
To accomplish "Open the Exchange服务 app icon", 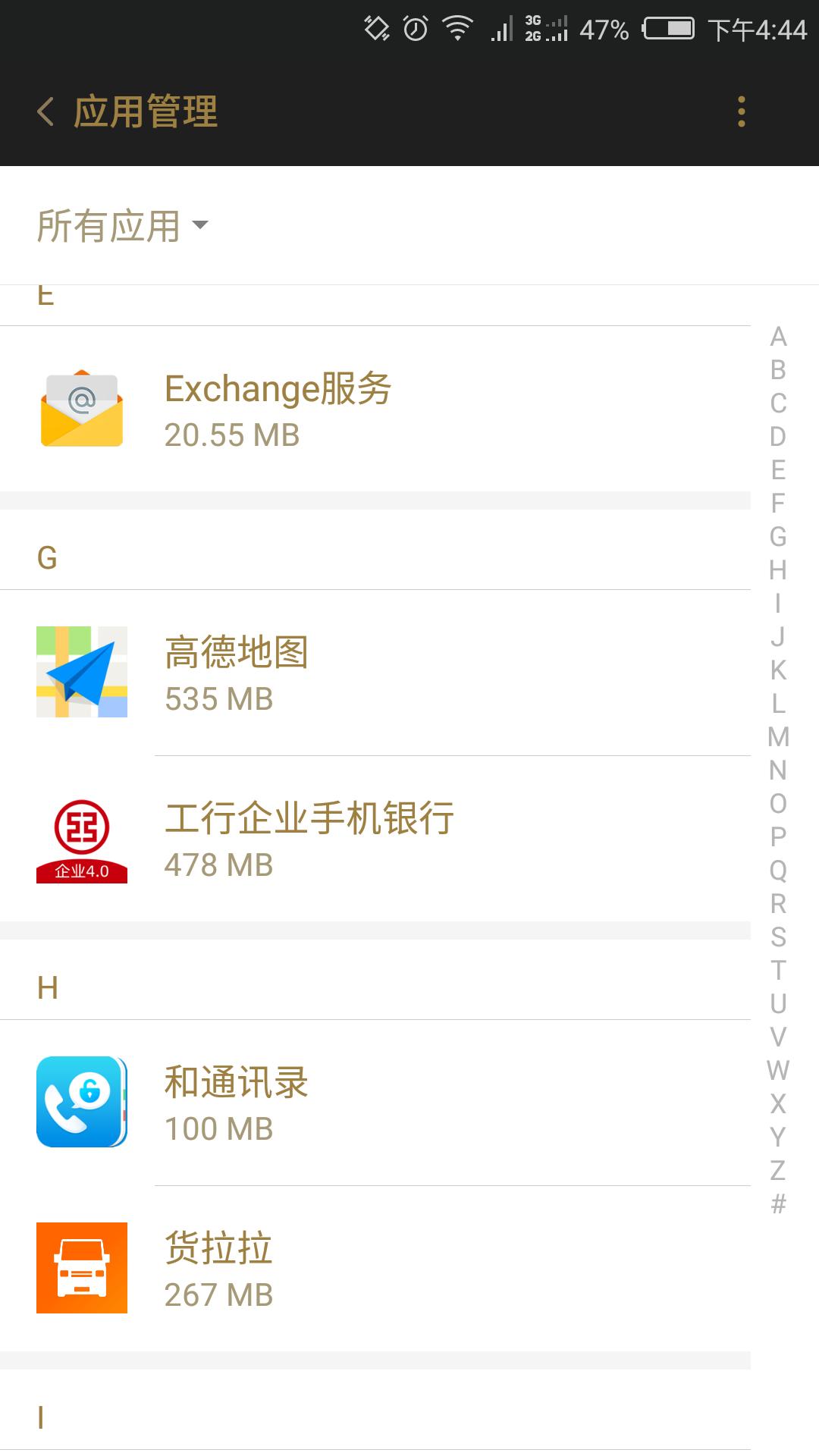I will point(83,407).
